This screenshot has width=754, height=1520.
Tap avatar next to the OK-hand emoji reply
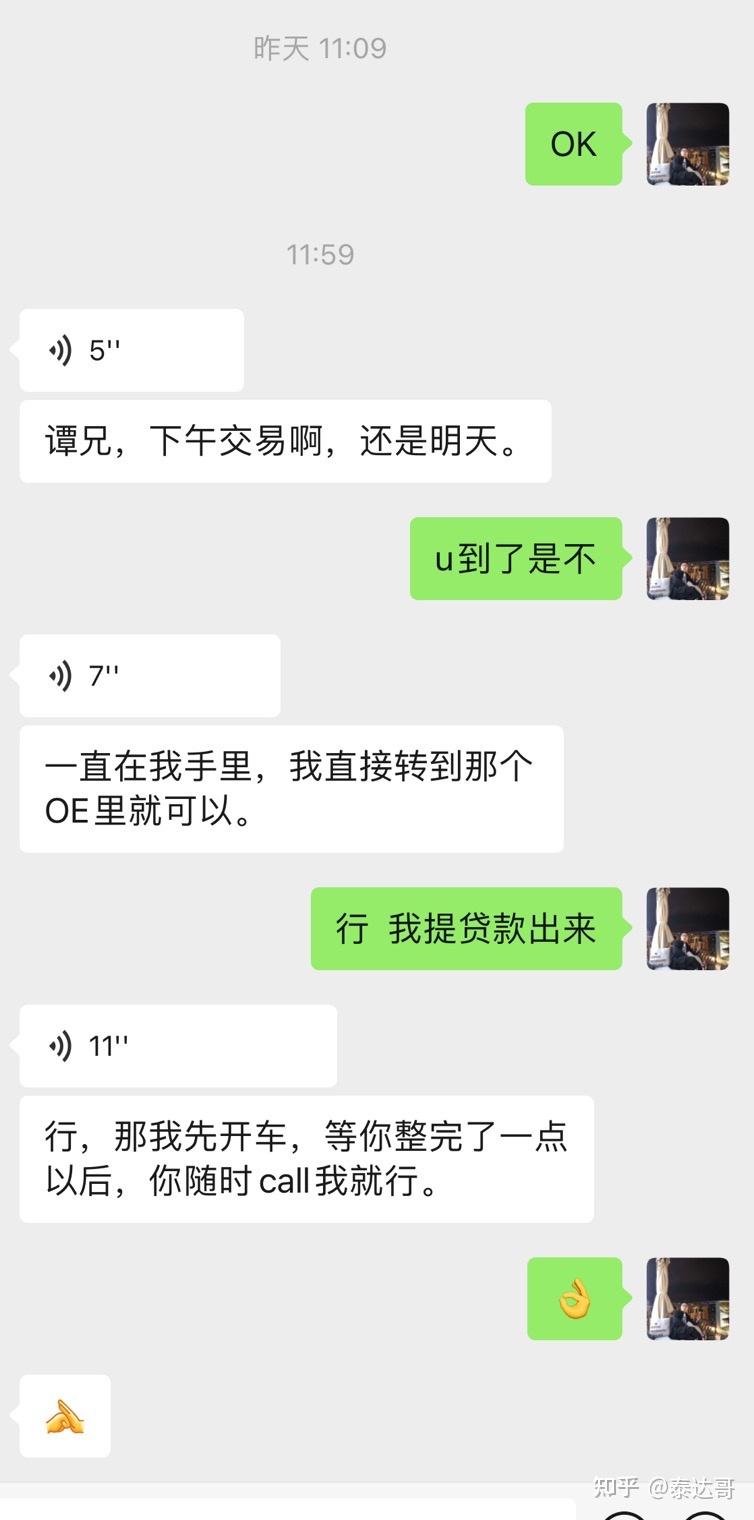click(688, 1299)
